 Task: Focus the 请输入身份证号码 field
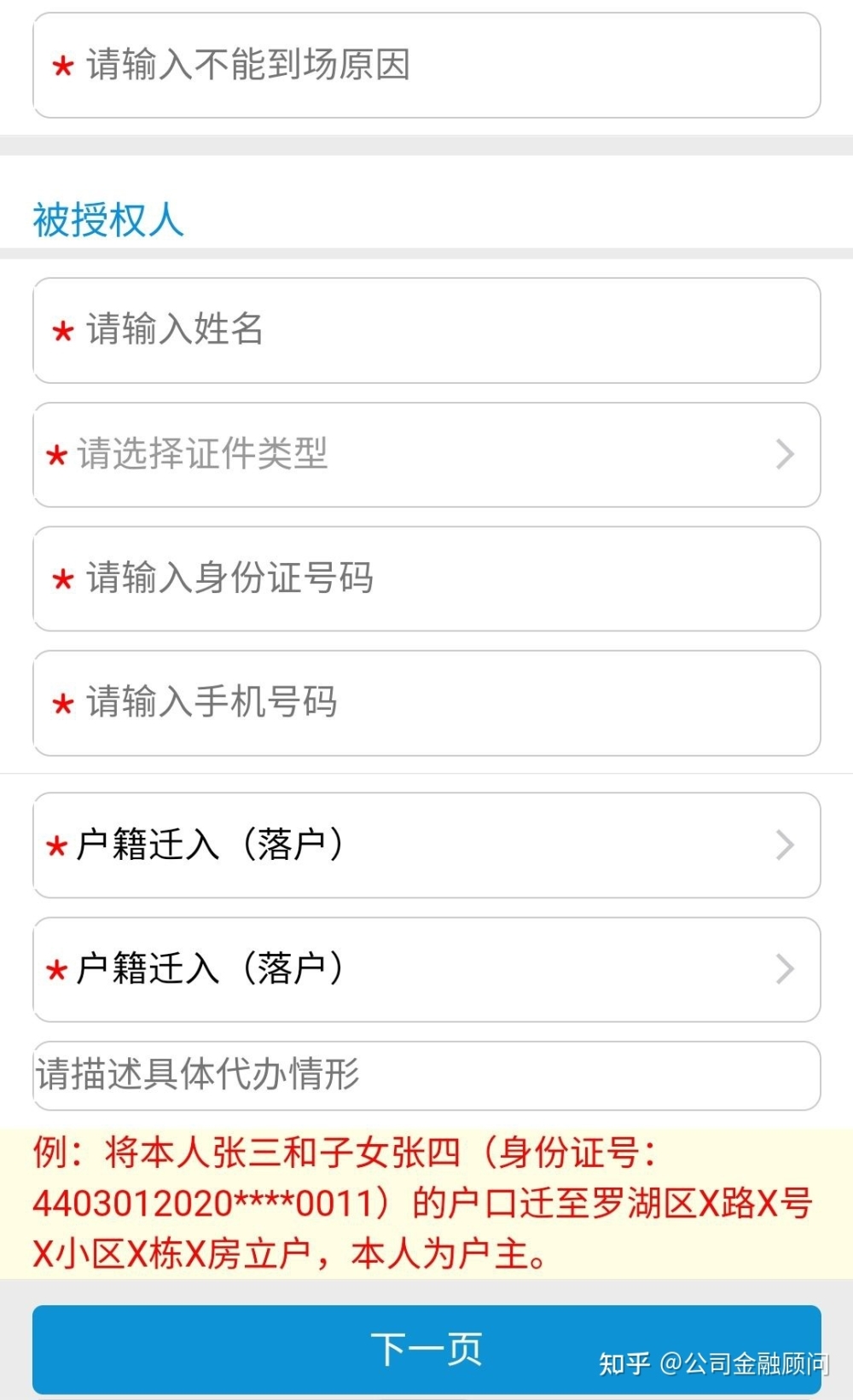click(426, 578)
